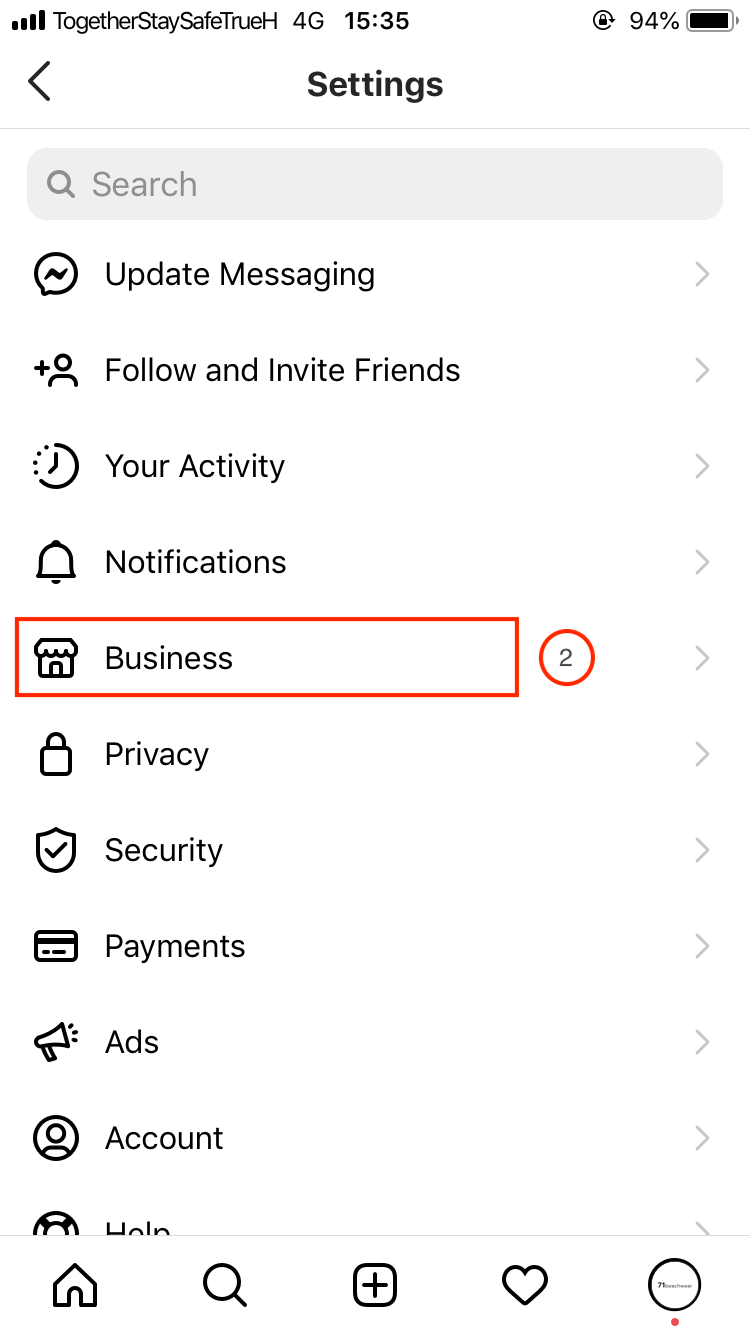The width and height of the screenshot is (750, 1334).
Task: Open Security settings
Action: 375,850
